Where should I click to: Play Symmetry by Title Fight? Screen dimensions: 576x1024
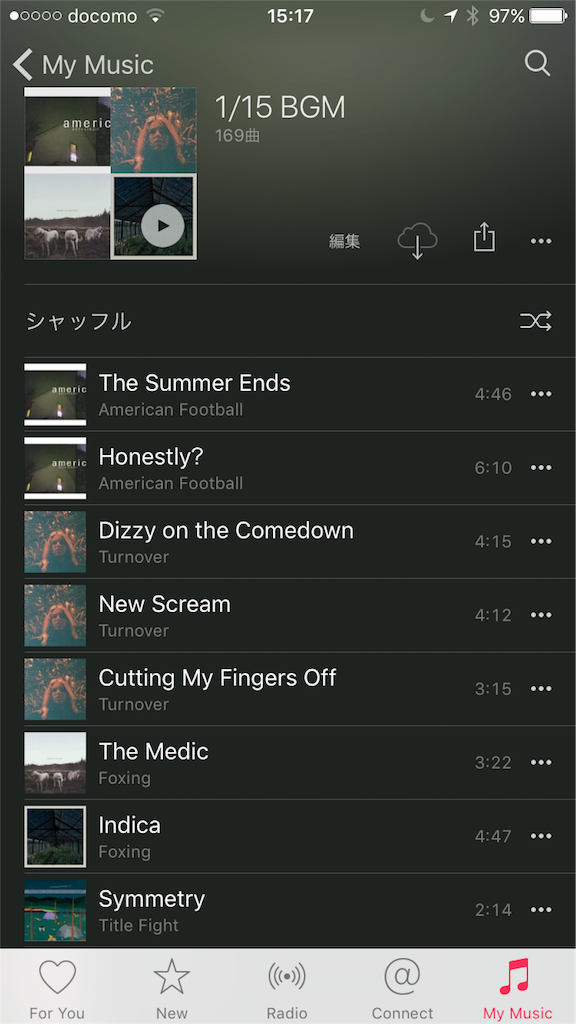click(288, 910)
